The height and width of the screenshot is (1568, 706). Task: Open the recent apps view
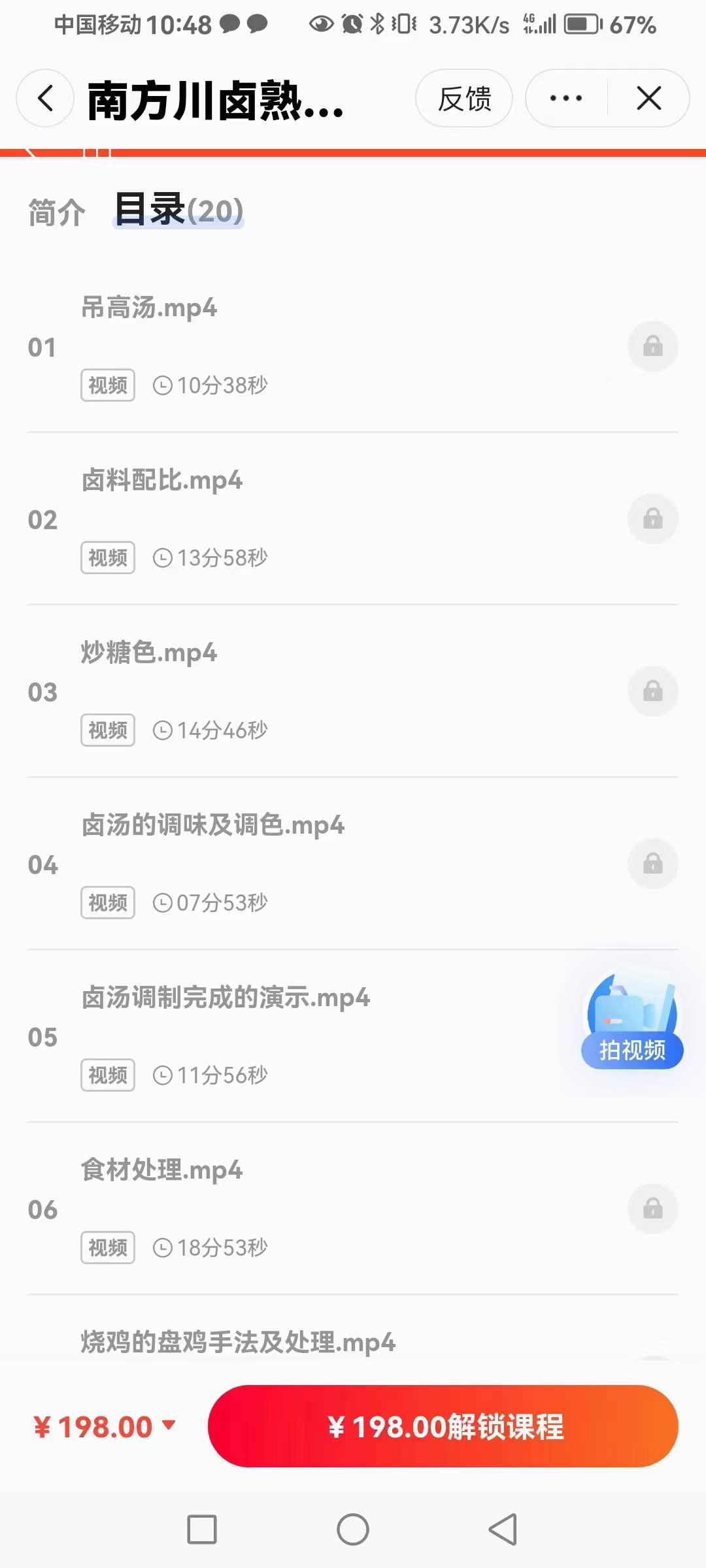202,1529
